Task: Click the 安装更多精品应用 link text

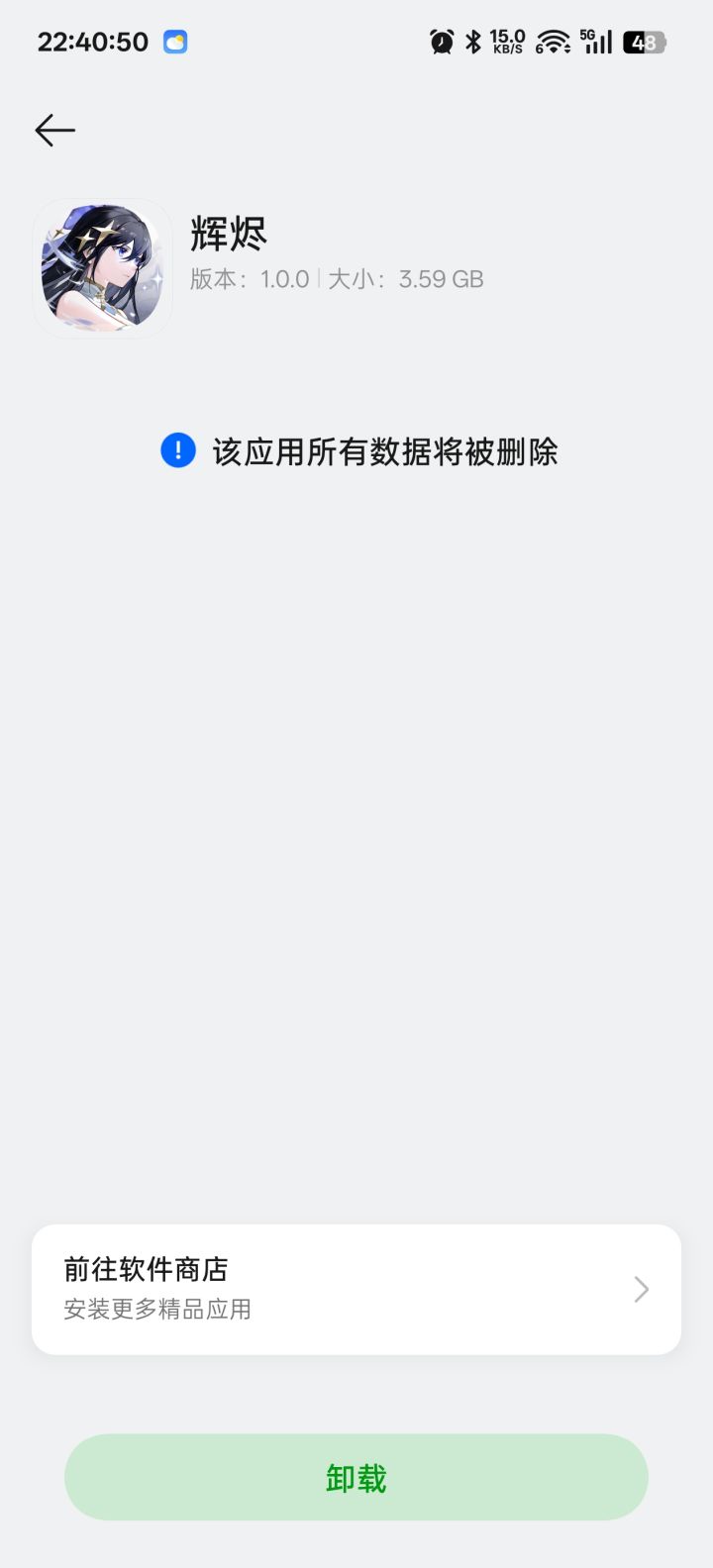Action: (x=156, y=1310)
